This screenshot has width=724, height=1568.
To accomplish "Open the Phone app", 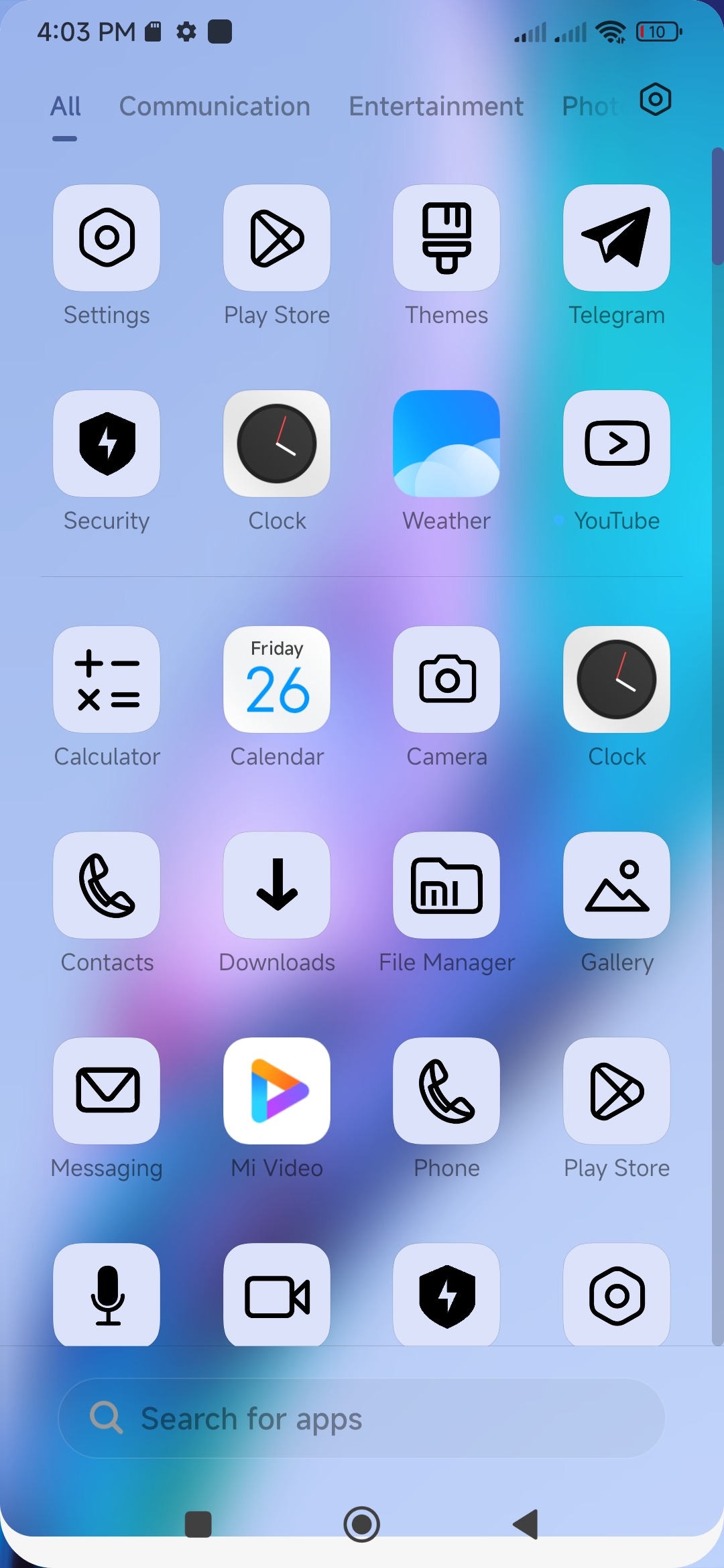I will [x=446, y=1091].
